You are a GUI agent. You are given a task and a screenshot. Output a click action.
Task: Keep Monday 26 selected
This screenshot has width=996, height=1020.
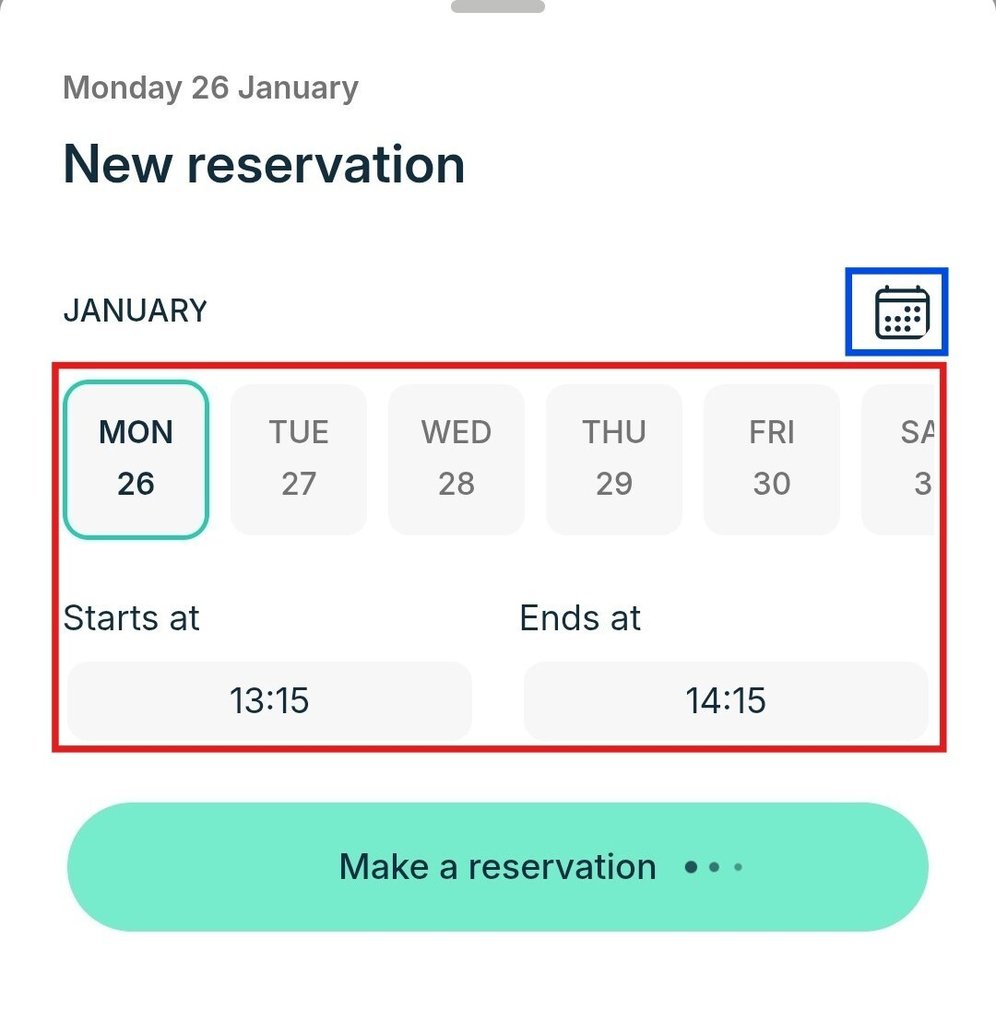(x=136, y=458)
